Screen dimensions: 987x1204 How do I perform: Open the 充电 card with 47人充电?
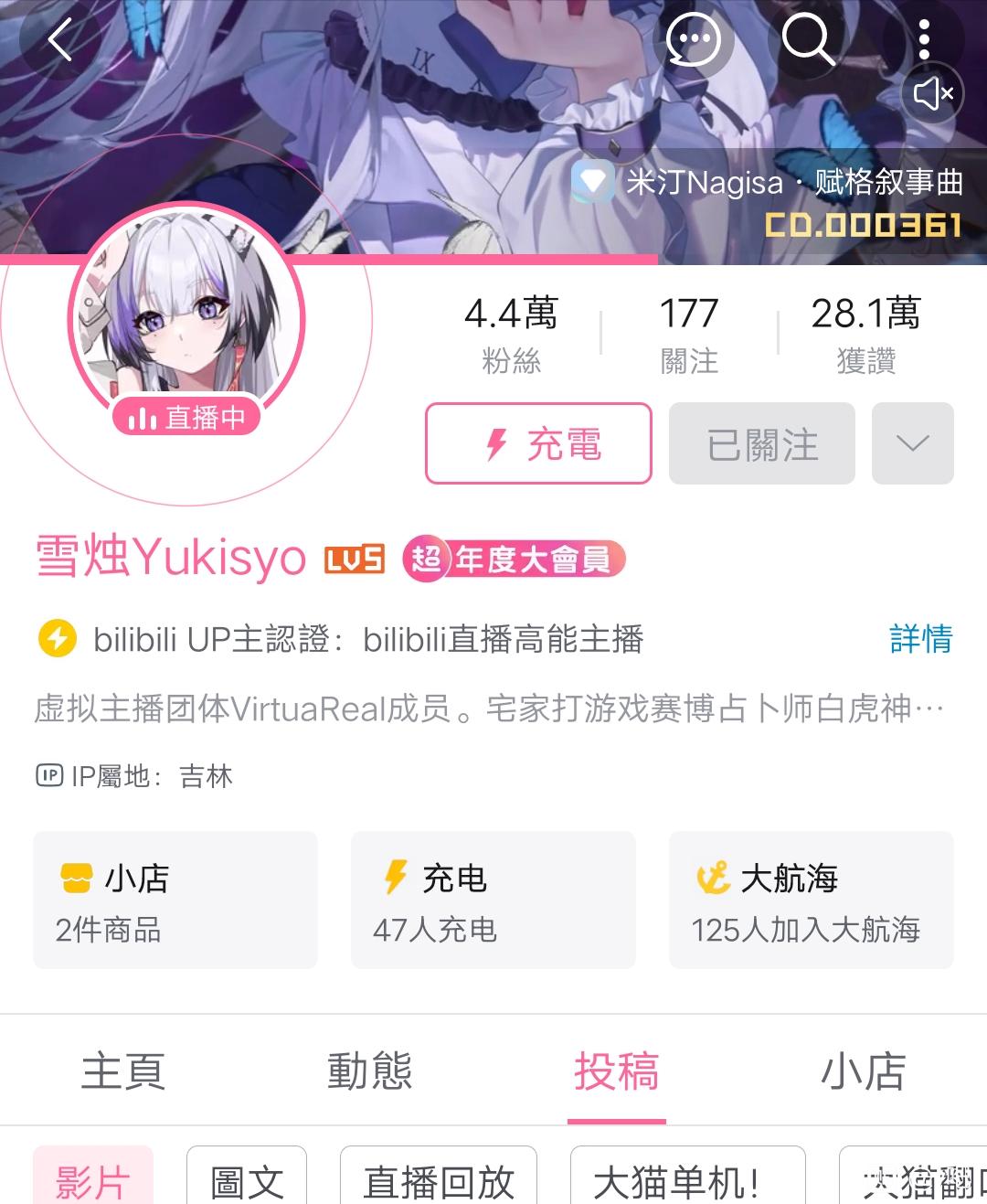pyautogui.click(x=493, y=900)
